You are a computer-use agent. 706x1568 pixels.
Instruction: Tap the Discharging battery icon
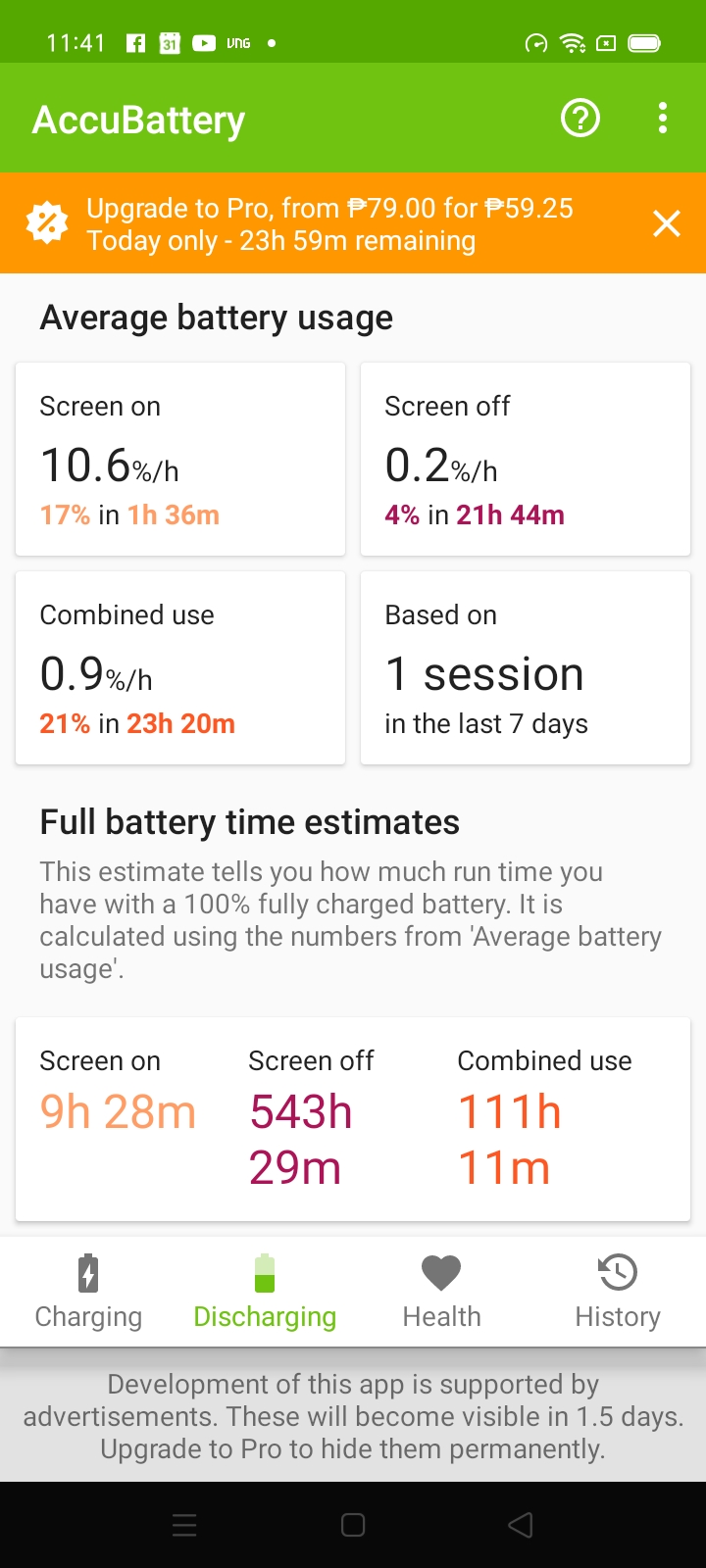(x=264, y=1271)
